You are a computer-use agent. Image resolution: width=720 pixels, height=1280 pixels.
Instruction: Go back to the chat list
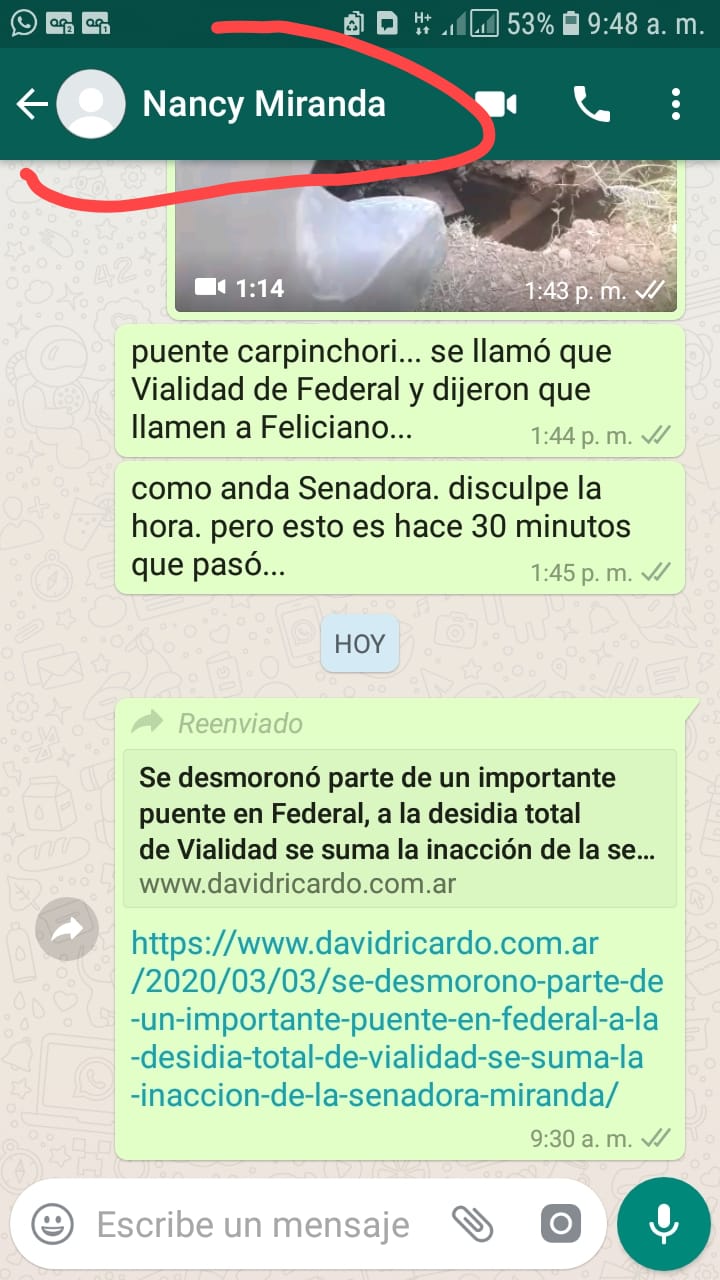pos(32,104)
